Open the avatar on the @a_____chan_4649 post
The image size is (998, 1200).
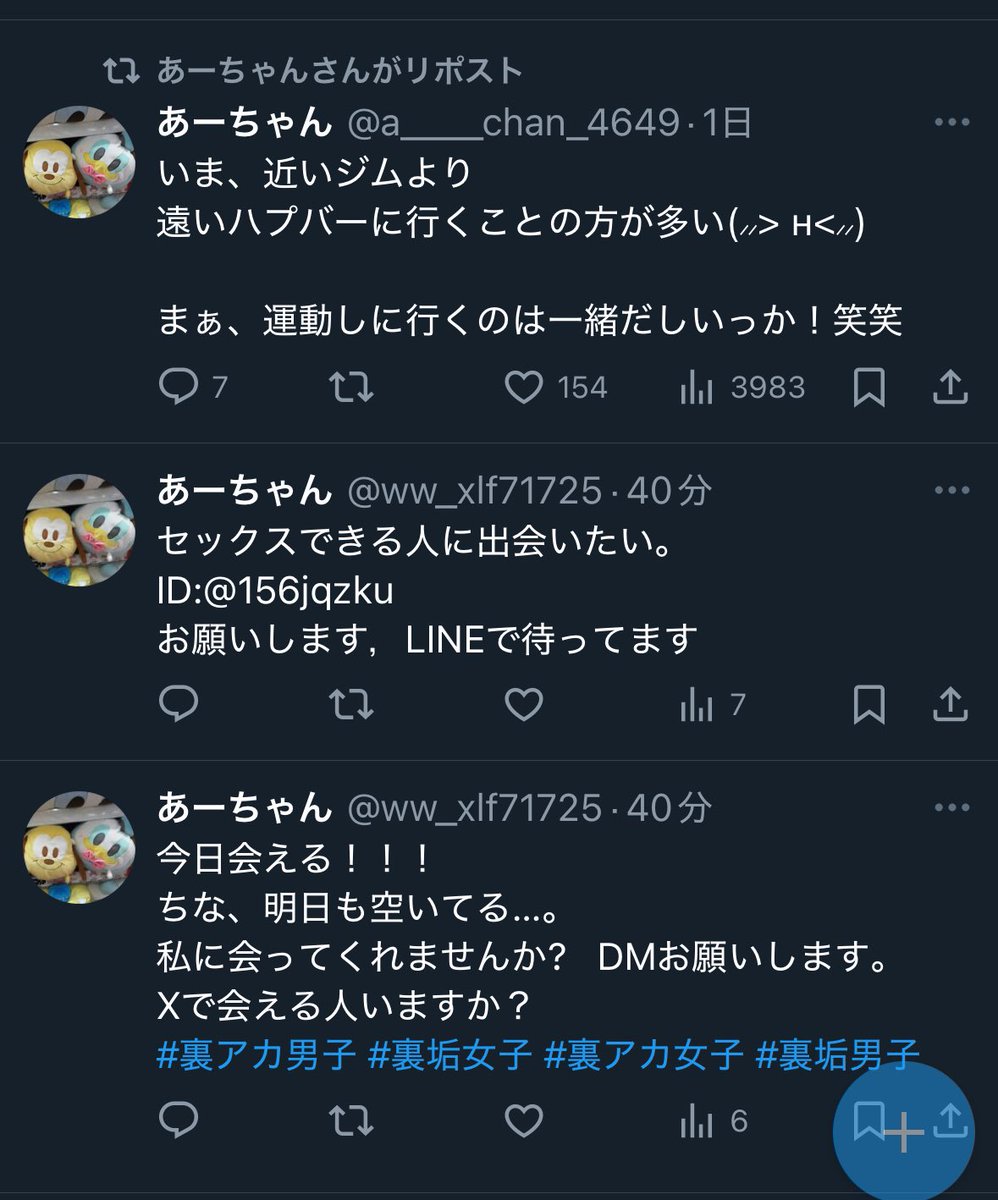click(x=78, y=162)
